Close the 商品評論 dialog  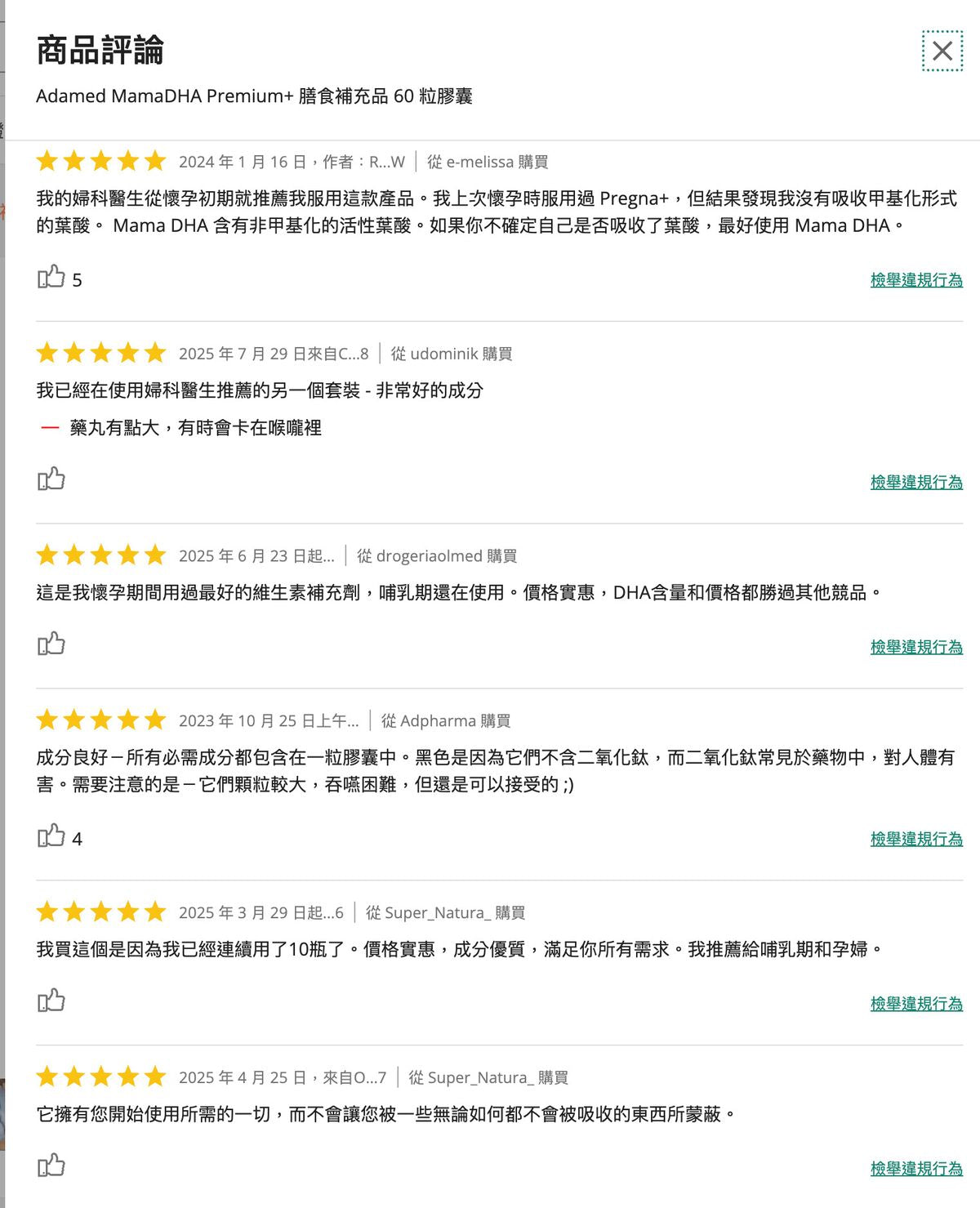(x=943, y=51)
